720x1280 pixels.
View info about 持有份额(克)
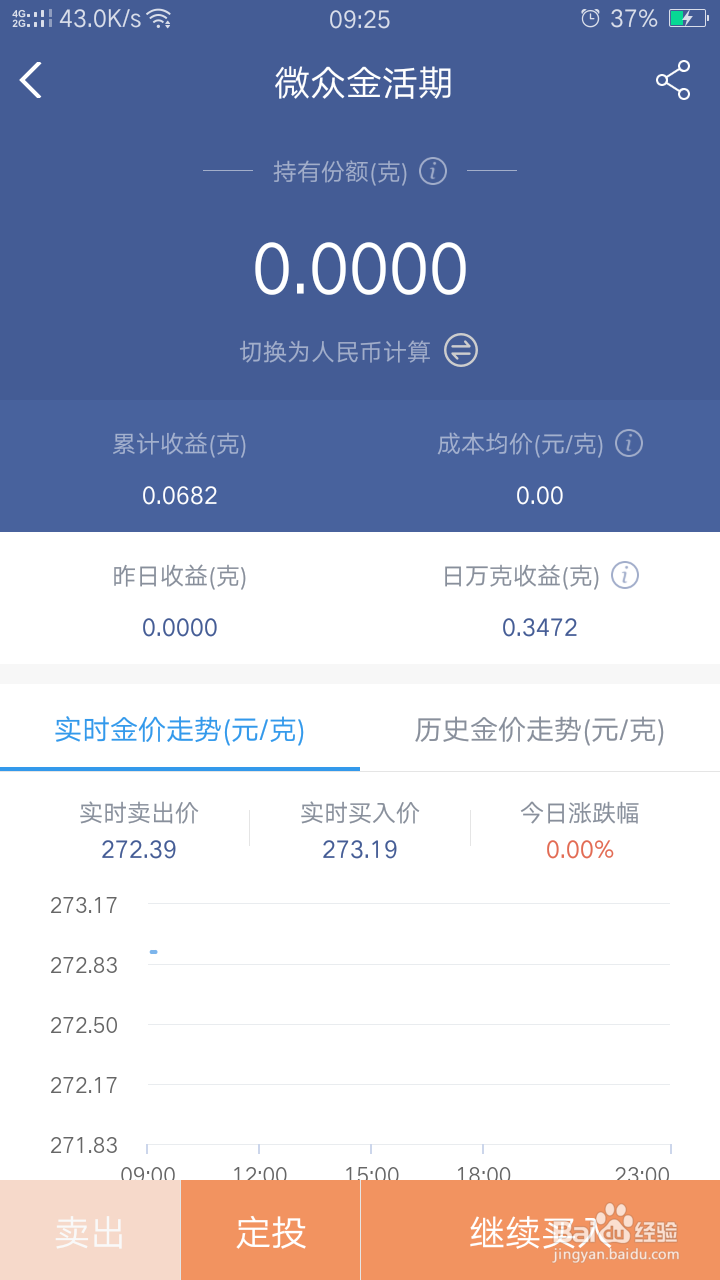click(432, 172)
